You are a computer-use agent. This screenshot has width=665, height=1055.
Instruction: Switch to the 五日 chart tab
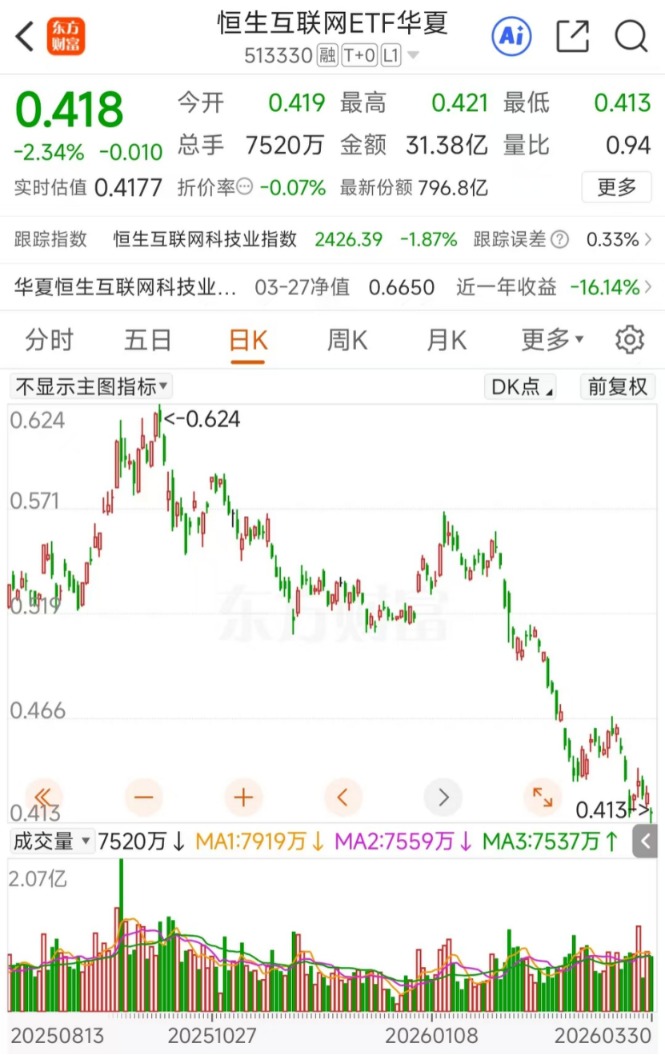tap(148, 340)
